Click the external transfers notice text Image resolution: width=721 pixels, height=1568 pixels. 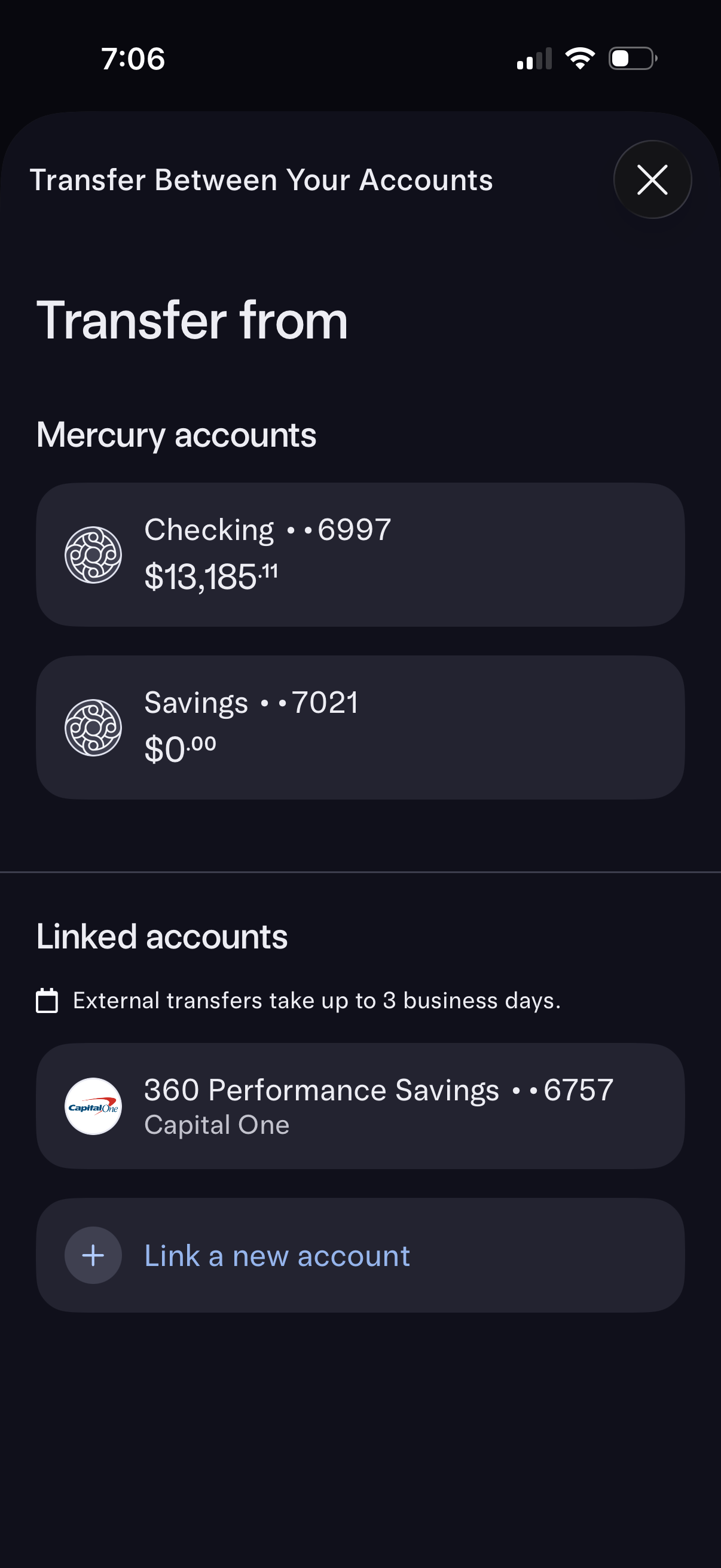[316, 999]
